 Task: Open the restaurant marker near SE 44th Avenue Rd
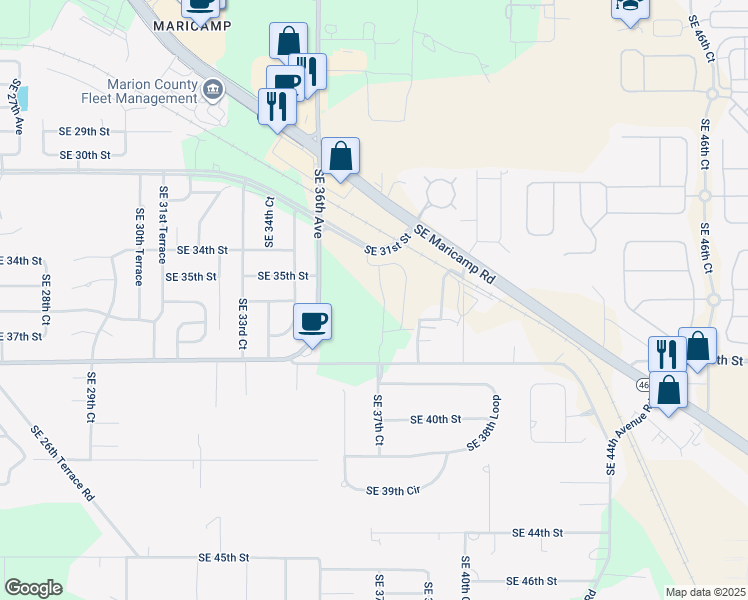666,353
